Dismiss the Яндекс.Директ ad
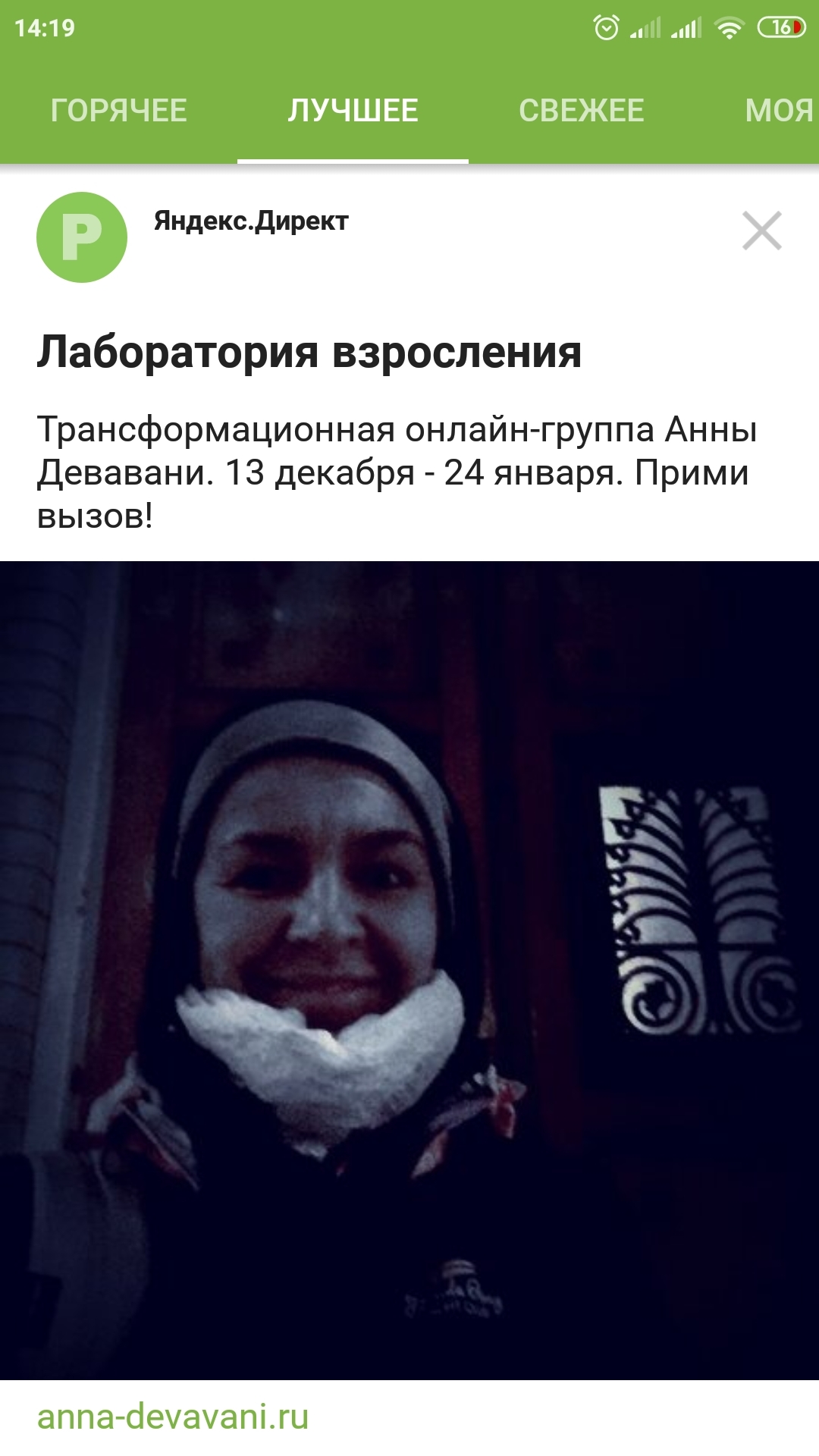Image resolution: width=819 pixels, height=1456 pixels. coord(761,231)
